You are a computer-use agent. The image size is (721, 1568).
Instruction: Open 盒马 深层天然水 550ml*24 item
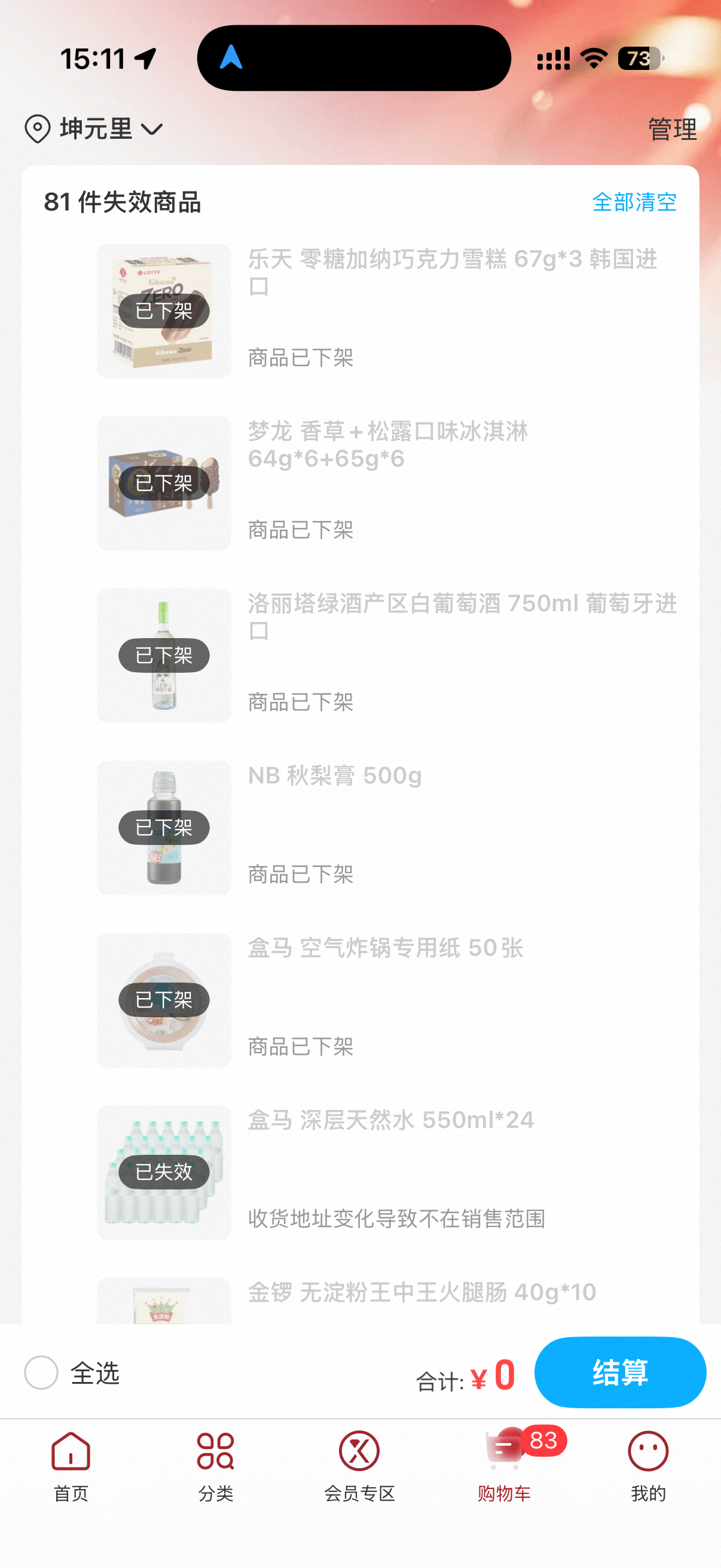390,1120
